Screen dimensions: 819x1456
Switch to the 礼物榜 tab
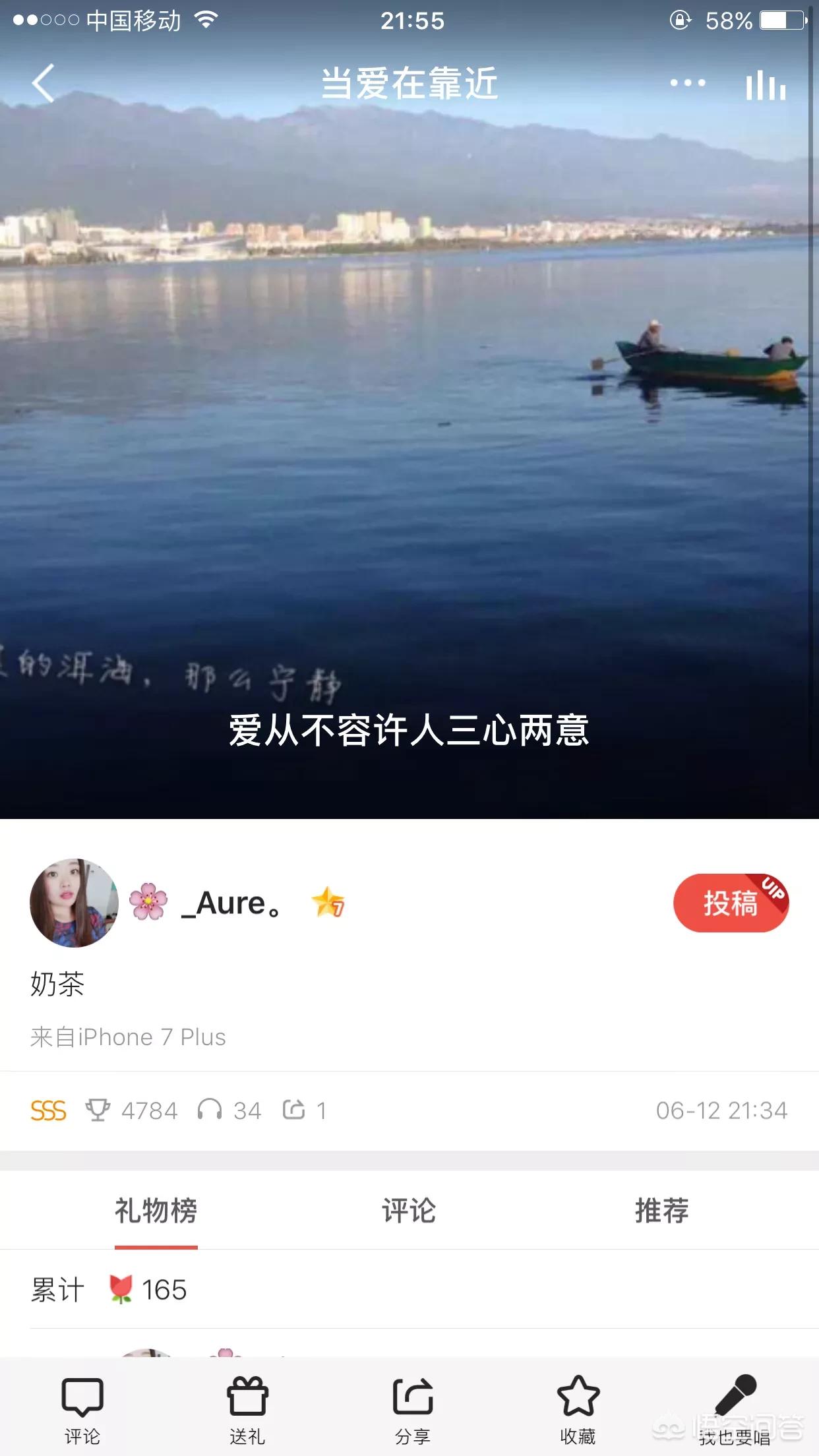[x=156, y=1211]
